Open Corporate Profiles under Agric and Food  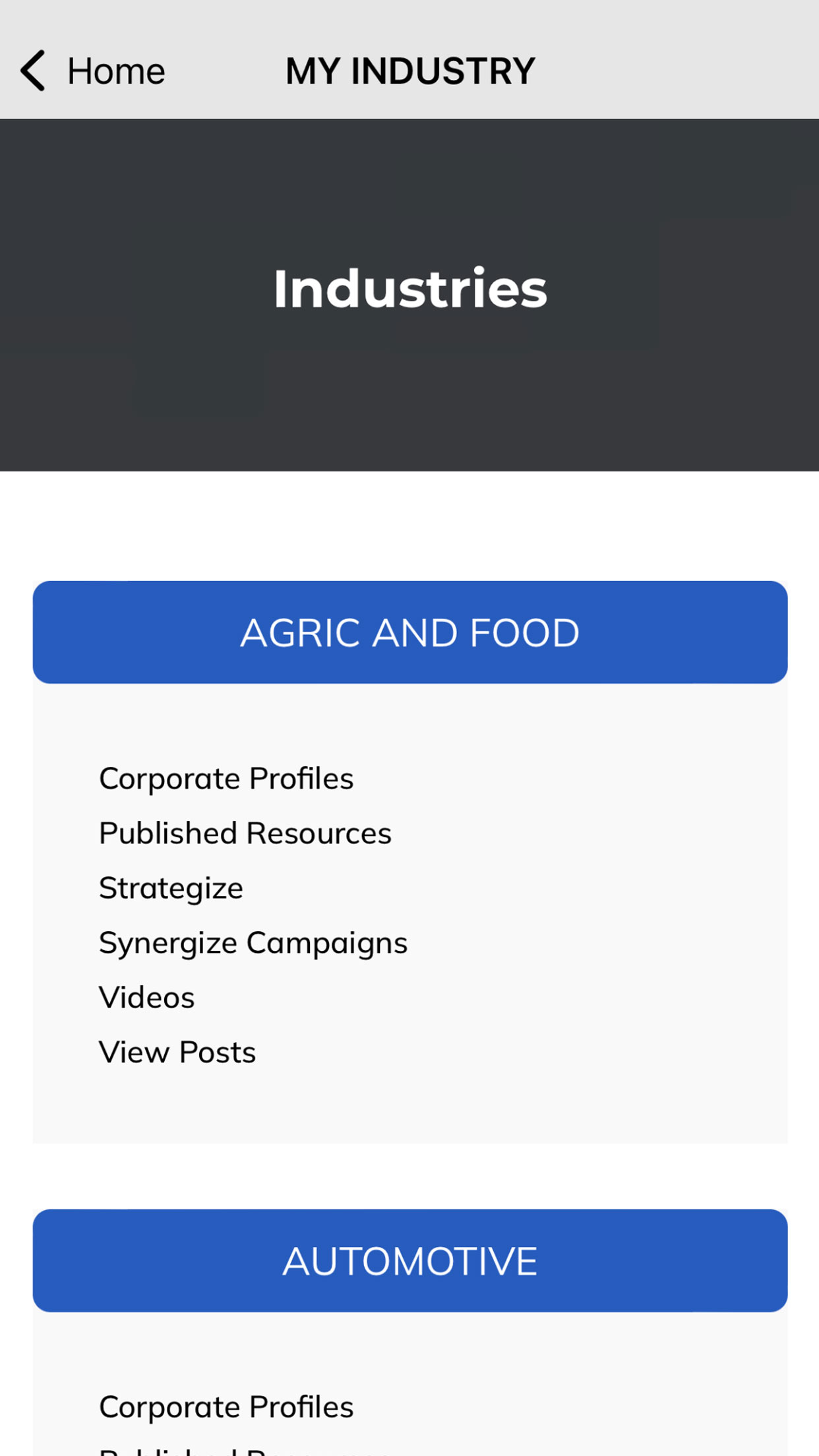click(x=226, y=778)
